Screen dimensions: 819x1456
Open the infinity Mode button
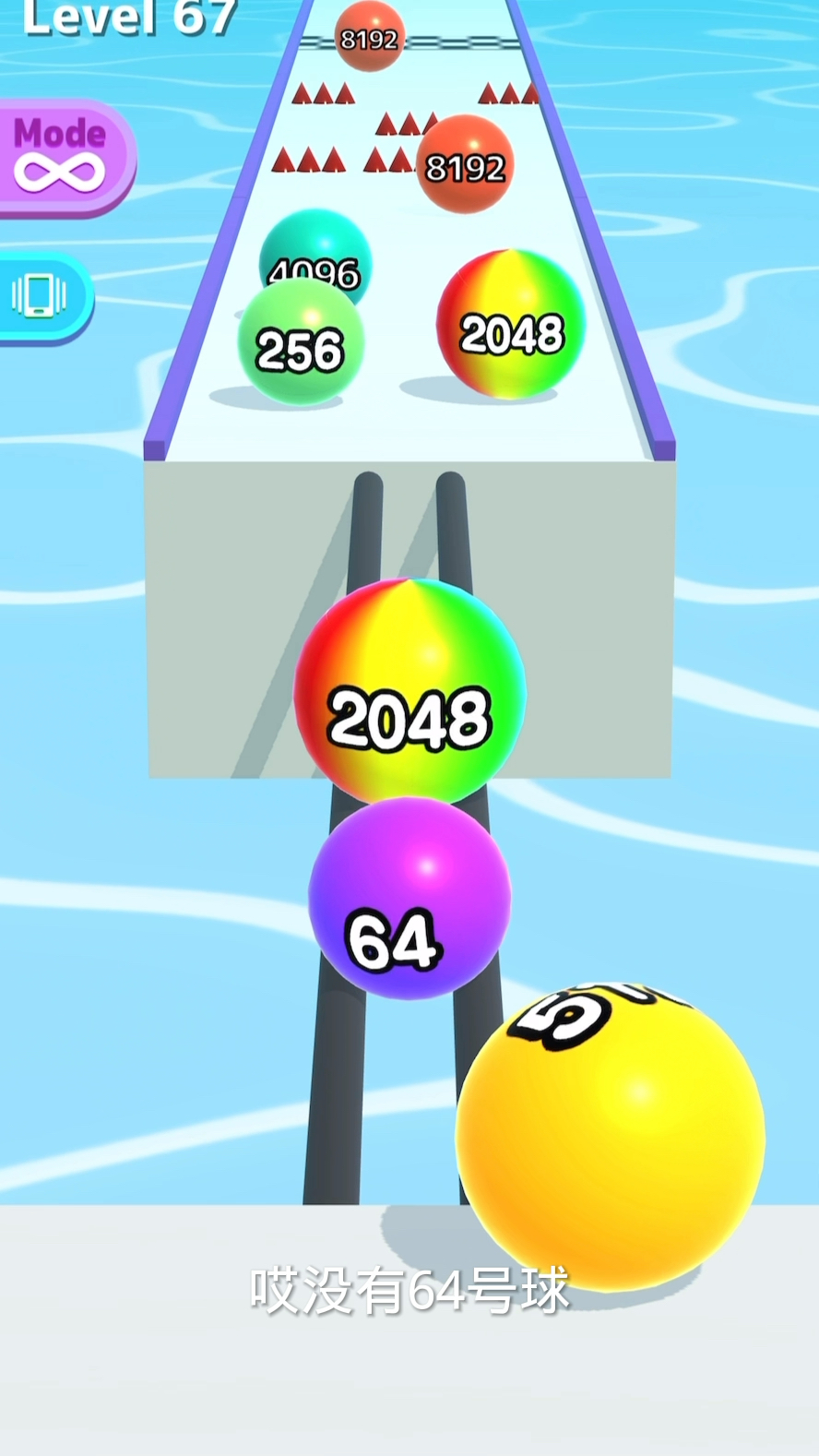(60, 157)
